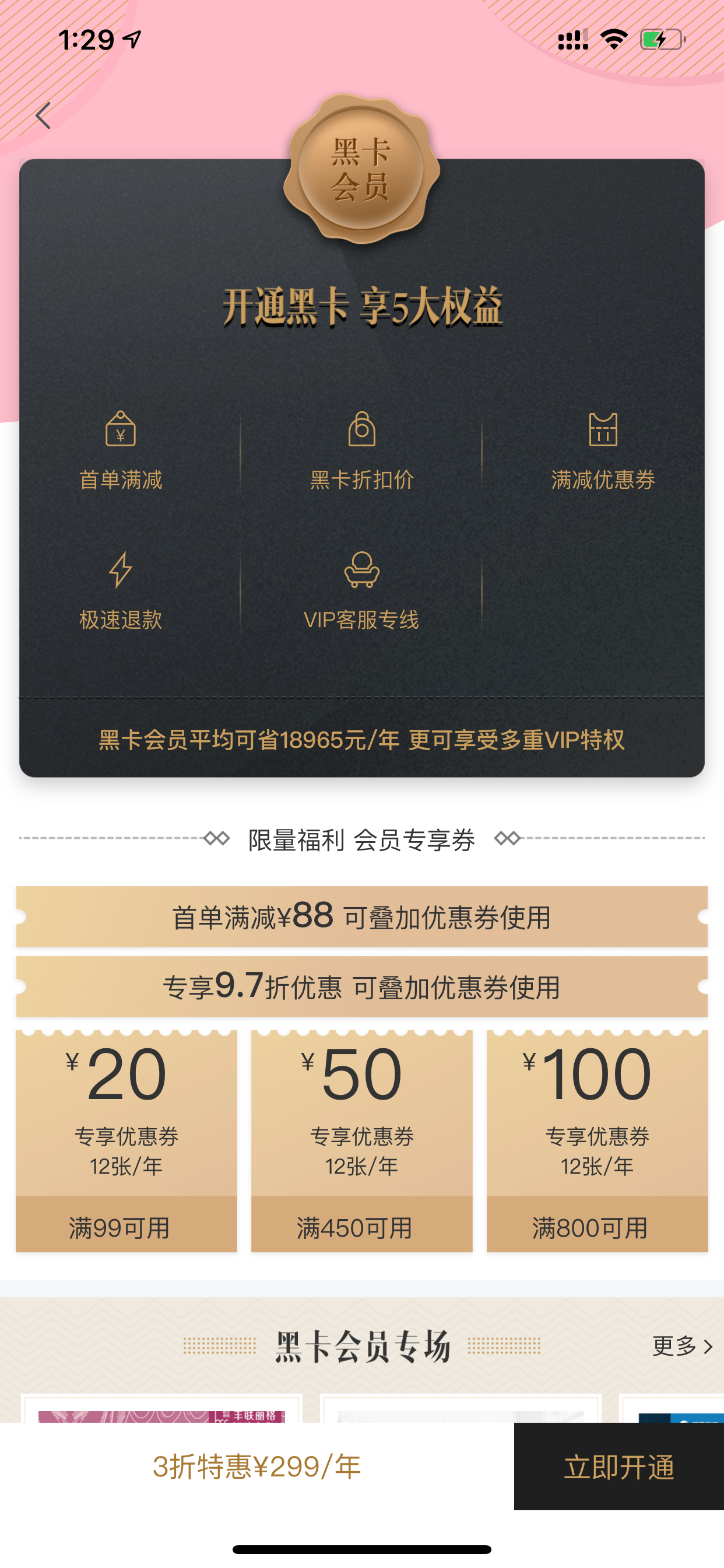Select the ¥100 专享优惠券 coupon
Screen dimensions: 724x1568
tap(598, 1140)
